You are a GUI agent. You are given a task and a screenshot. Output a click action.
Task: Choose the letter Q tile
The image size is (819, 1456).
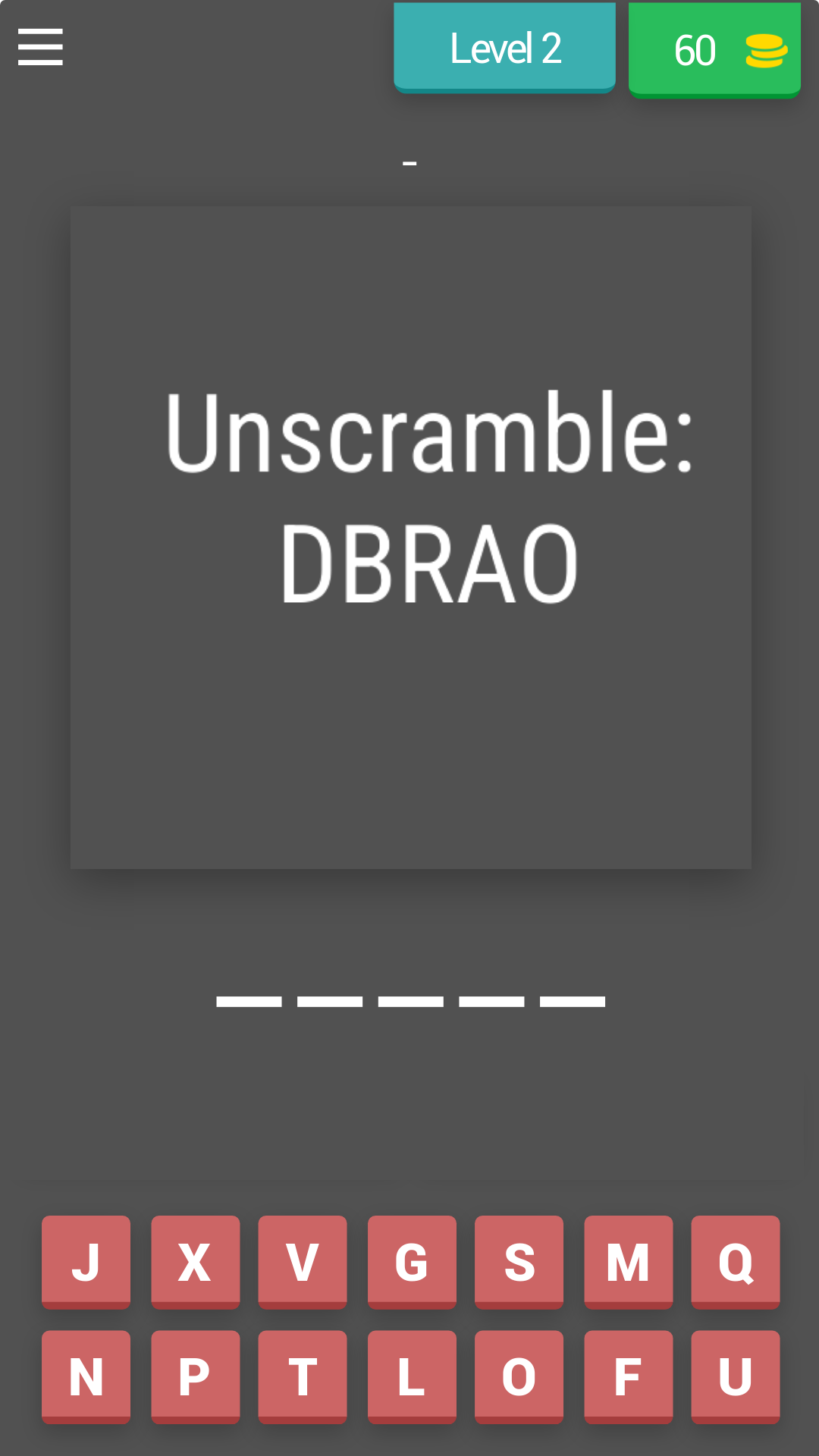point(735,1262)
